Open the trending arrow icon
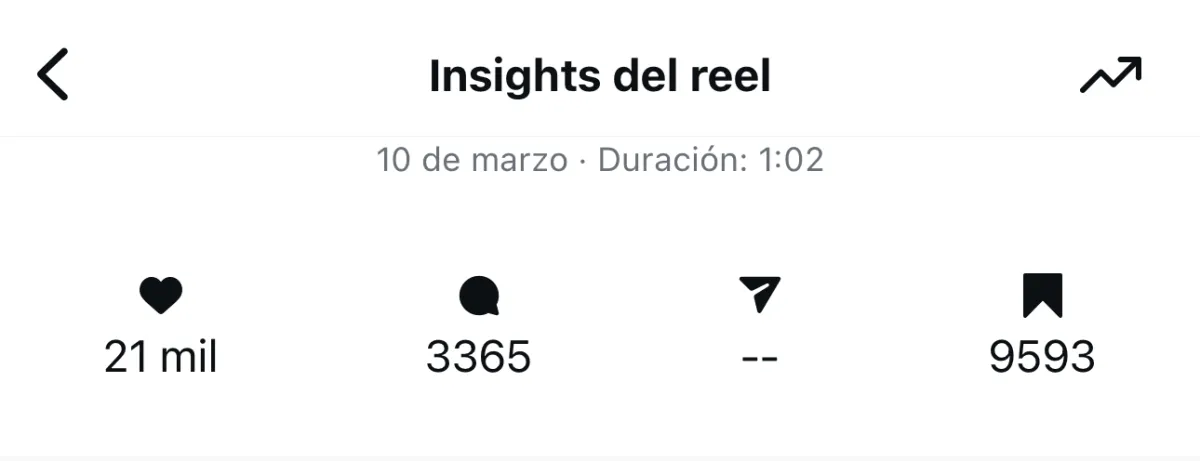 pyautogui.click(x=1110, y=76)
